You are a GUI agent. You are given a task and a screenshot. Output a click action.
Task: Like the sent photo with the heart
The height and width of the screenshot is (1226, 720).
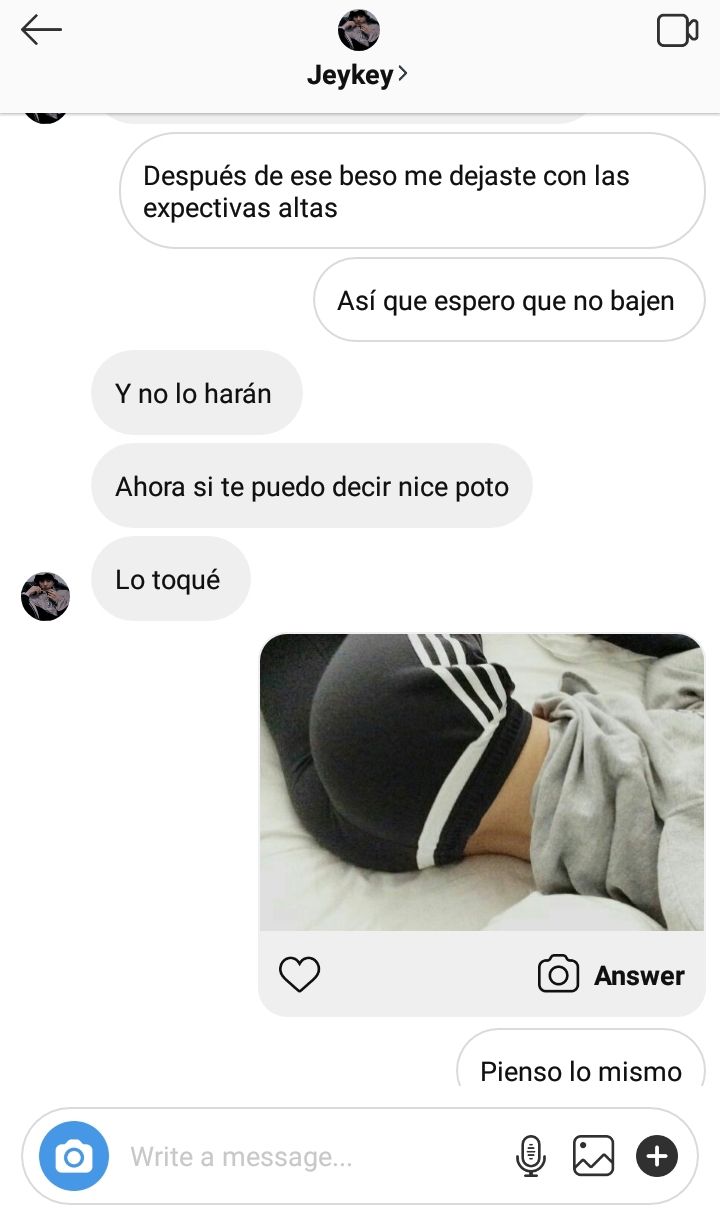pyautogui.click(x=299, y=974)
